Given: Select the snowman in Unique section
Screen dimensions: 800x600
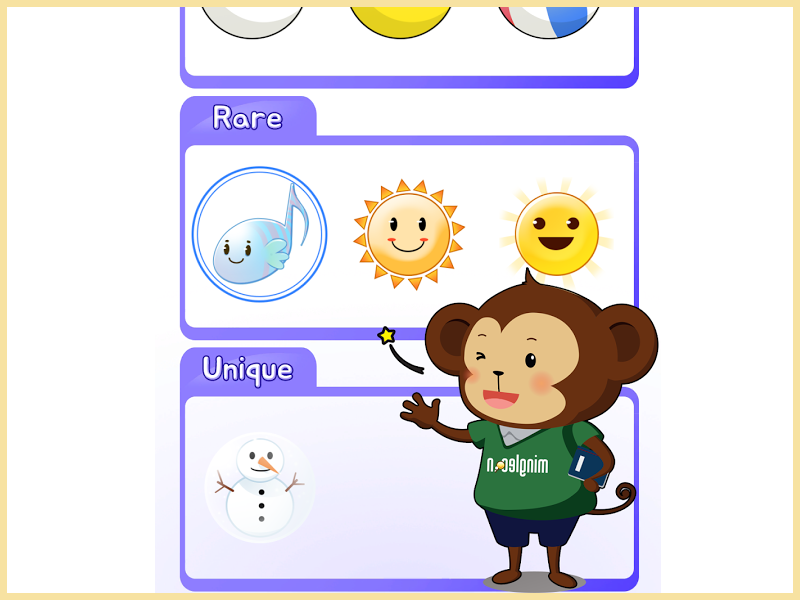Looking at the screenshot, I should 260,487.
